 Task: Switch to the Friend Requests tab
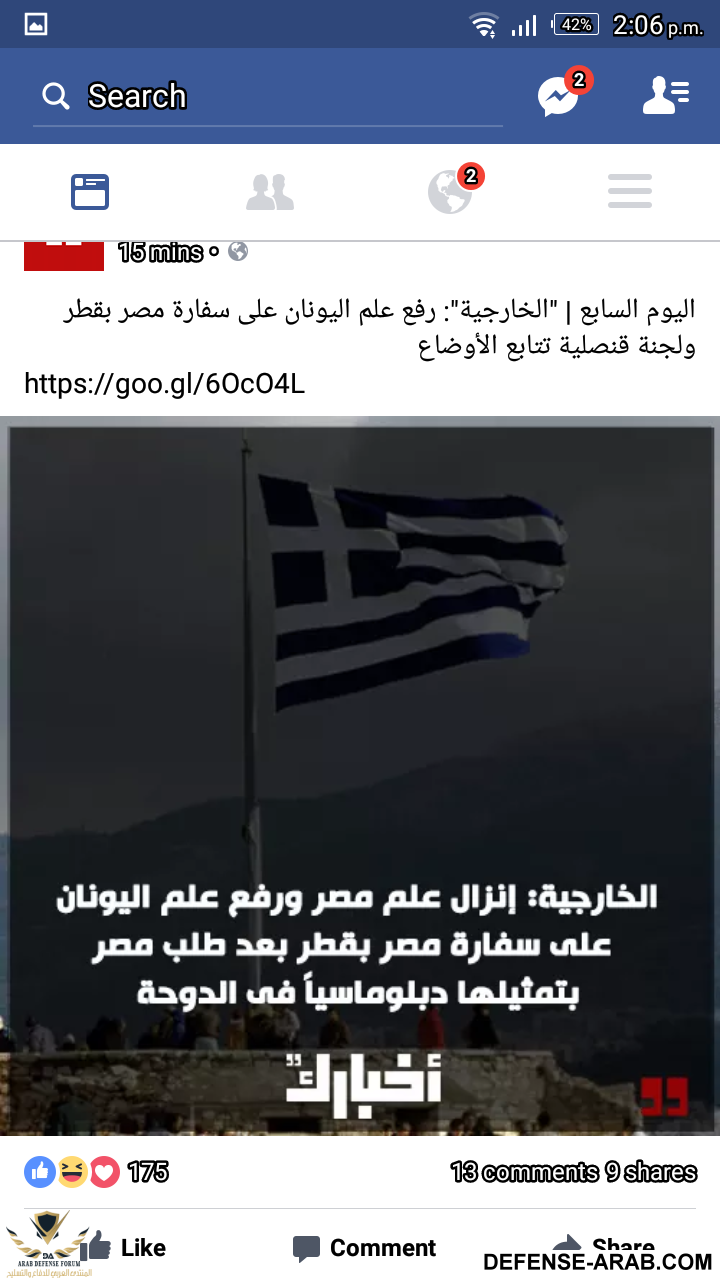click(270, 191)
